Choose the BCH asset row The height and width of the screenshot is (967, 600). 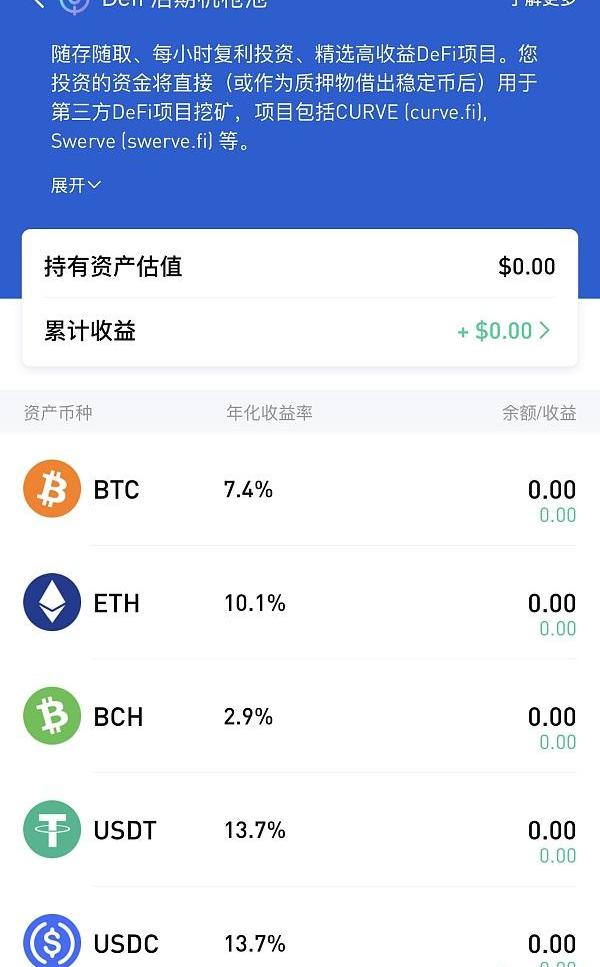point(300,717)
